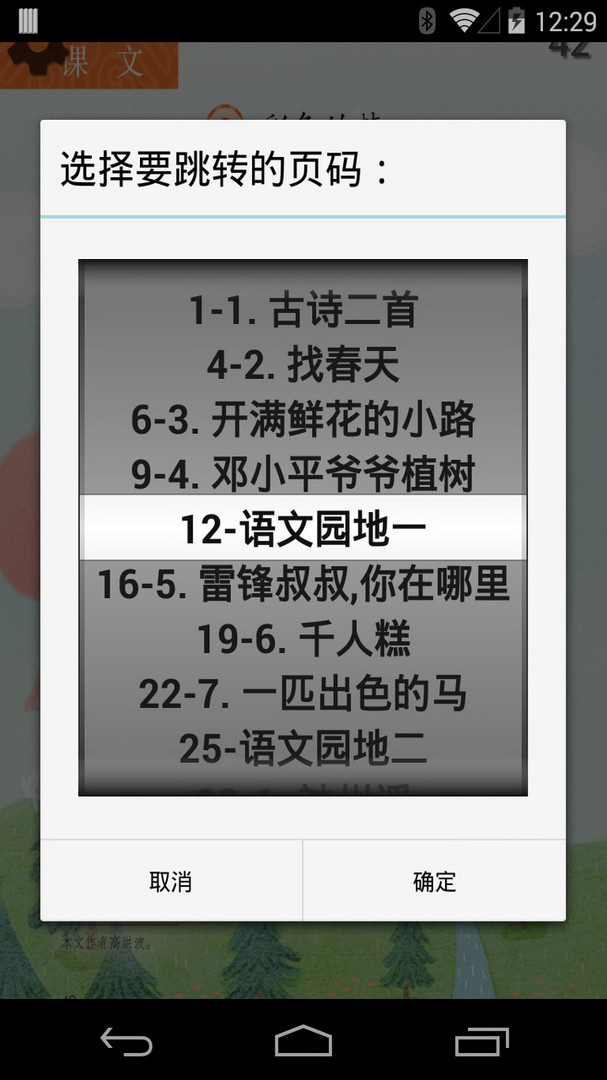Return to the home screen
Screen dimensions: 607x1080
tap(303, 1041)
